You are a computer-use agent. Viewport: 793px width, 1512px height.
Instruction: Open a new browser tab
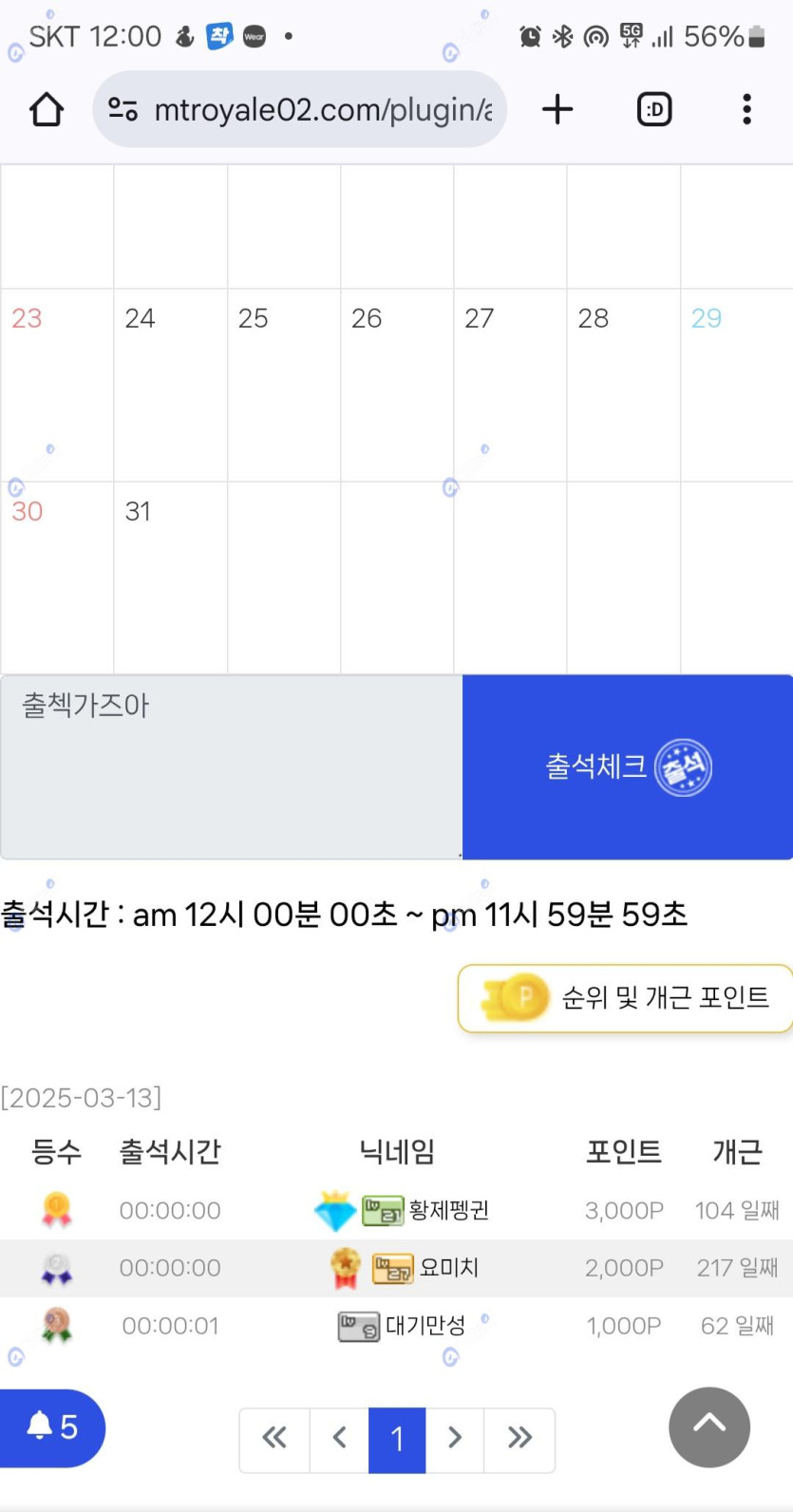coord(557,110)
